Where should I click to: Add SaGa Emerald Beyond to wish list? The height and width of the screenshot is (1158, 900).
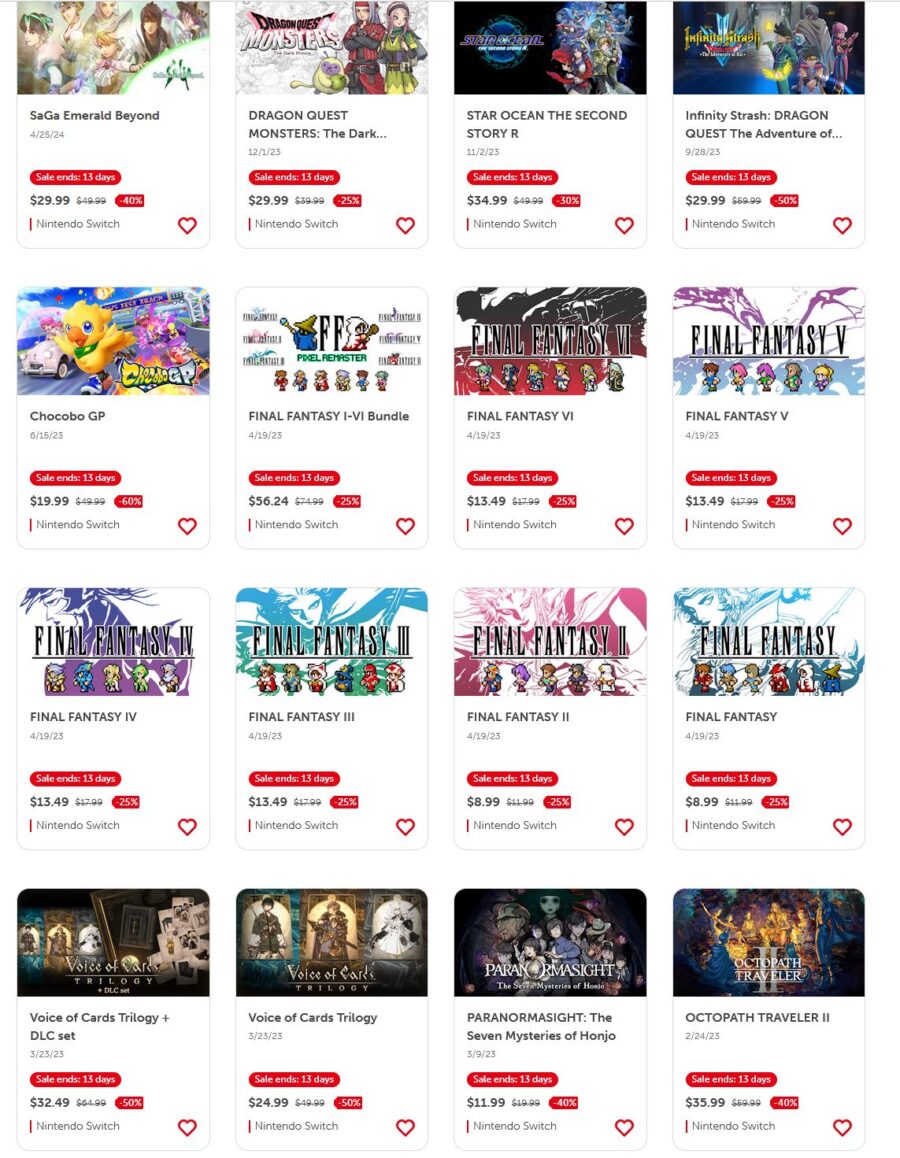pyautogui.click(x=187, y=226)
